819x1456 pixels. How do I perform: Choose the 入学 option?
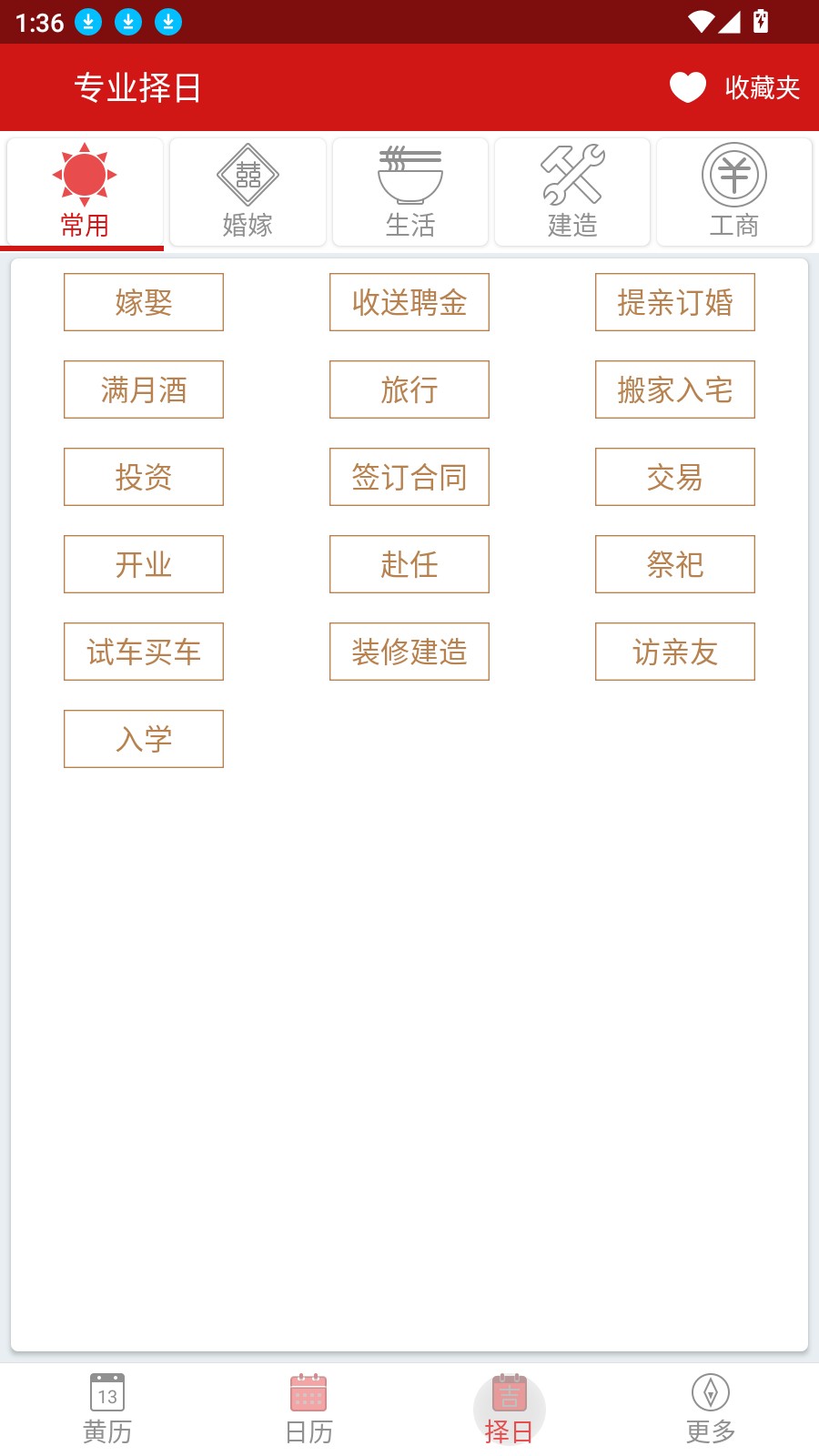(x=143, y=739)
